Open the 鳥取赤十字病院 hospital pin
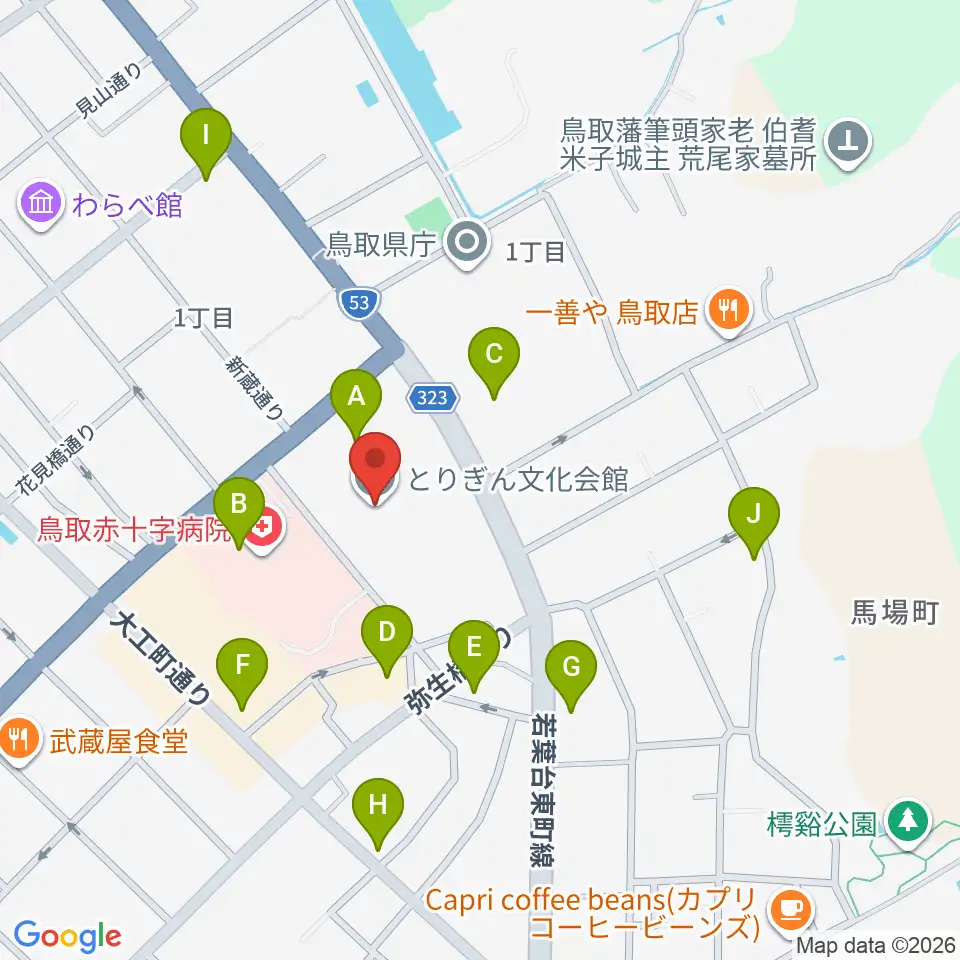This screenshot has width=960, height=960. tap(264, 529)
